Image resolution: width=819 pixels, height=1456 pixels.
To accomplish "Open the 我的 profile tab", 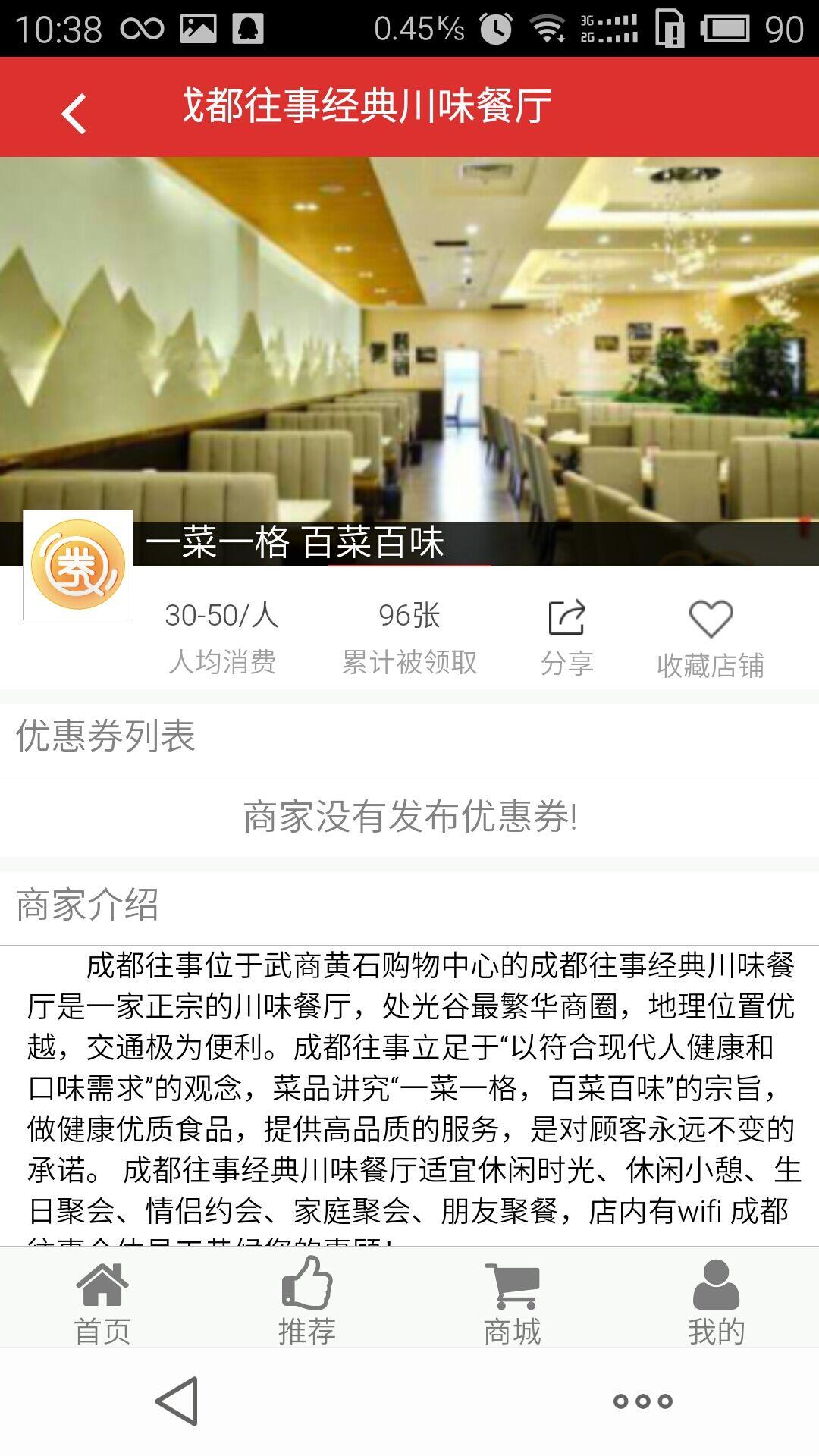I will click(x=716, y=1300).
